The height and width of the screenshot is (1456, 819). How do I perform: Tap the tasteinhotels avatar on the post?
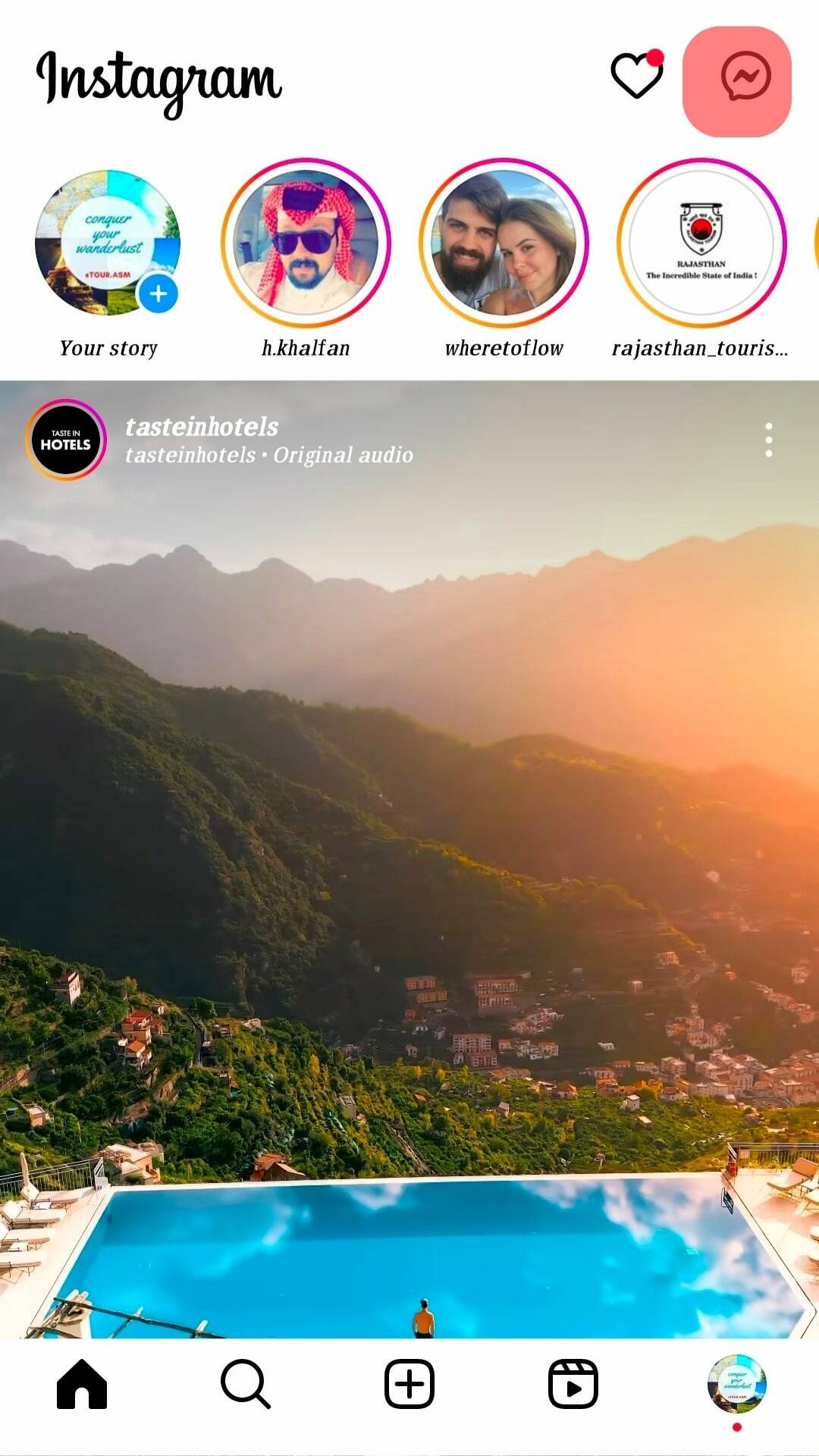pyautogui.click(x=66, y=440)
